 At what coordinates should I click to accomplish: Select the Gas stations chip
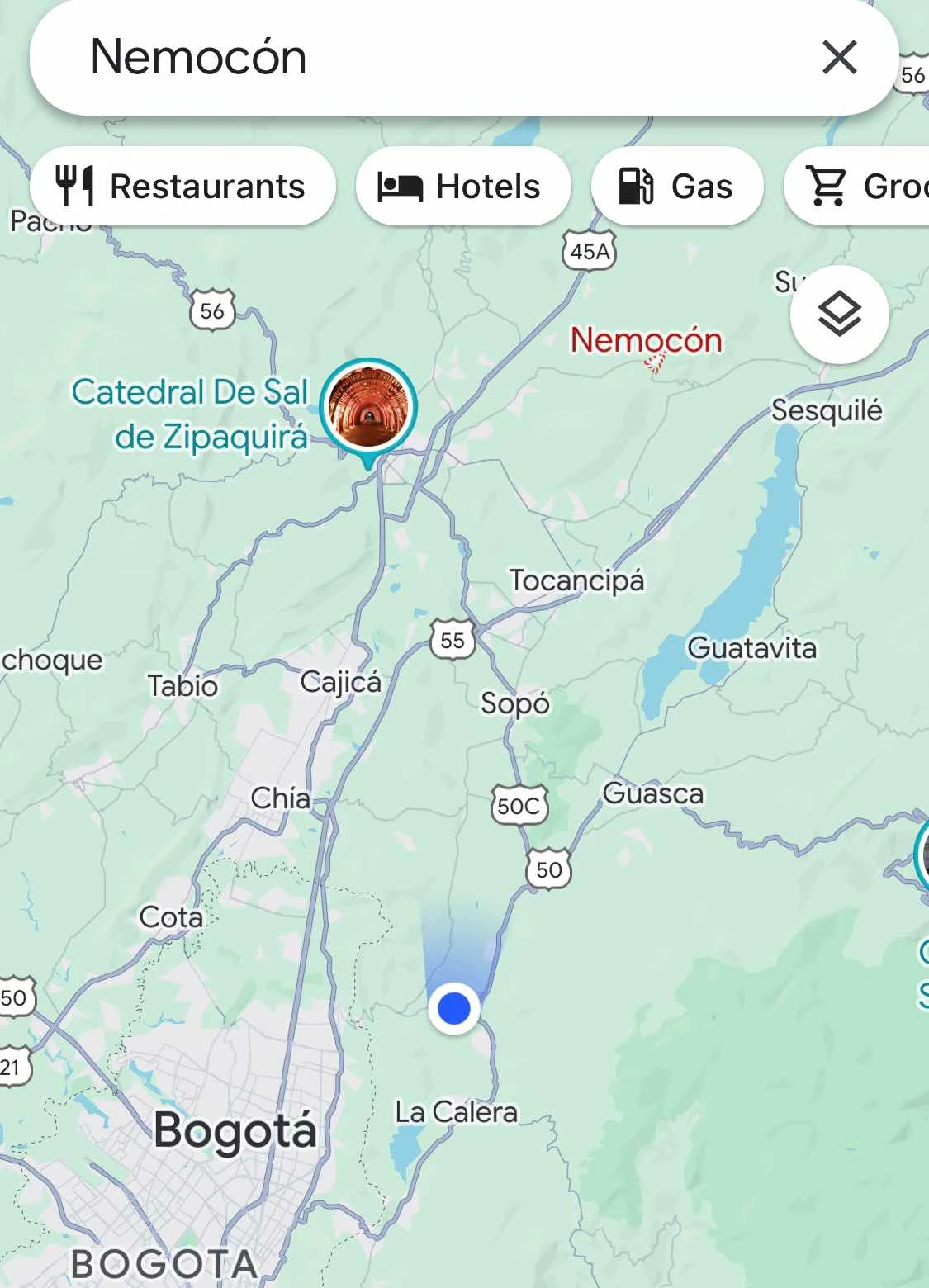pos(677,187)
